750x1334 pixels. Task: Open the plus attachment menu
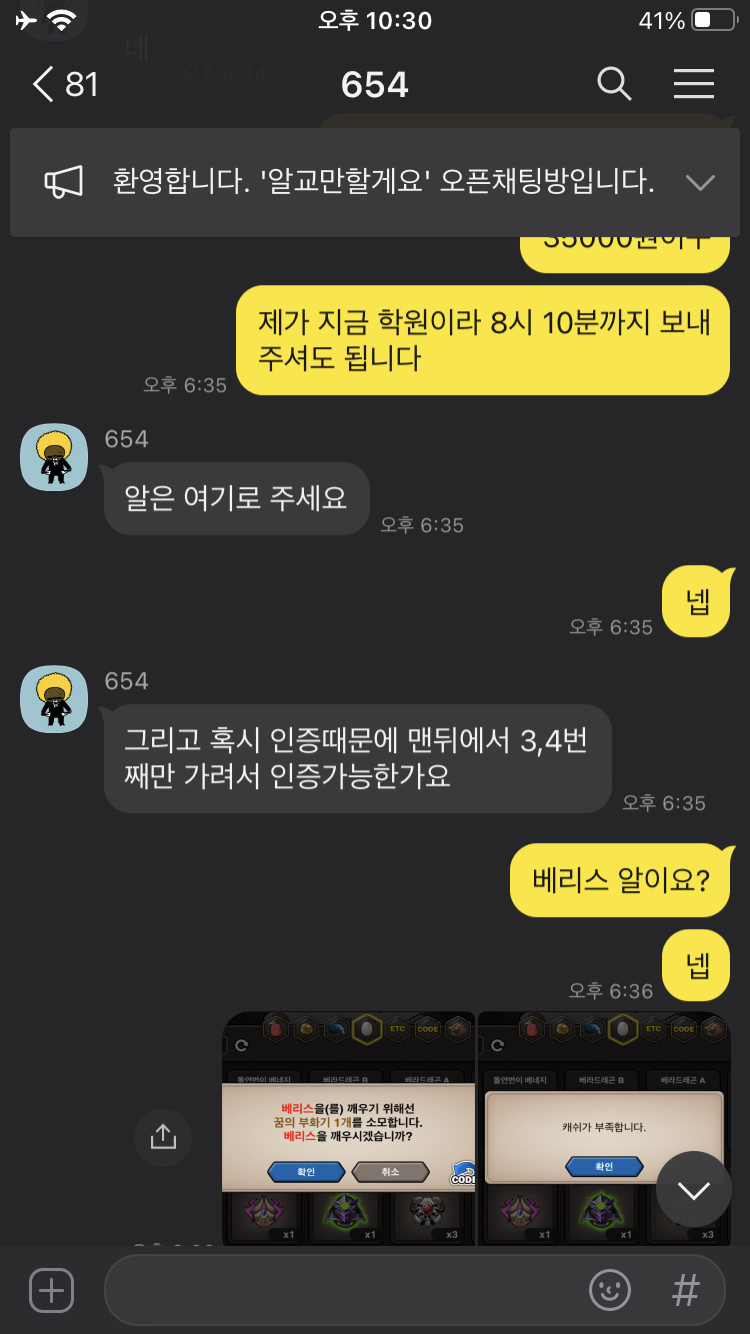click(x=51, y=1290)
